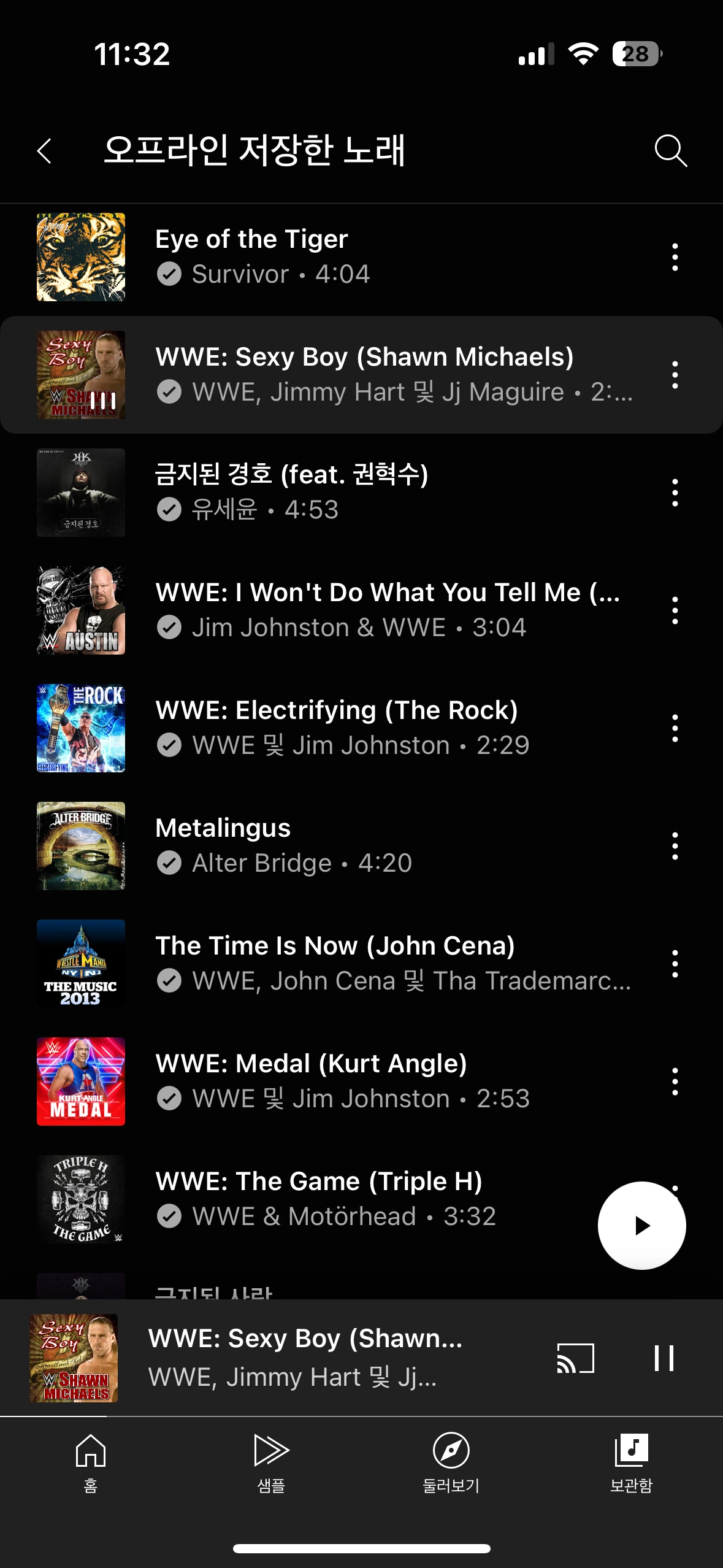The image size is (723, 1568).
Task: Open options for WWE: Sexy Boy
Action: click(675, 375)
